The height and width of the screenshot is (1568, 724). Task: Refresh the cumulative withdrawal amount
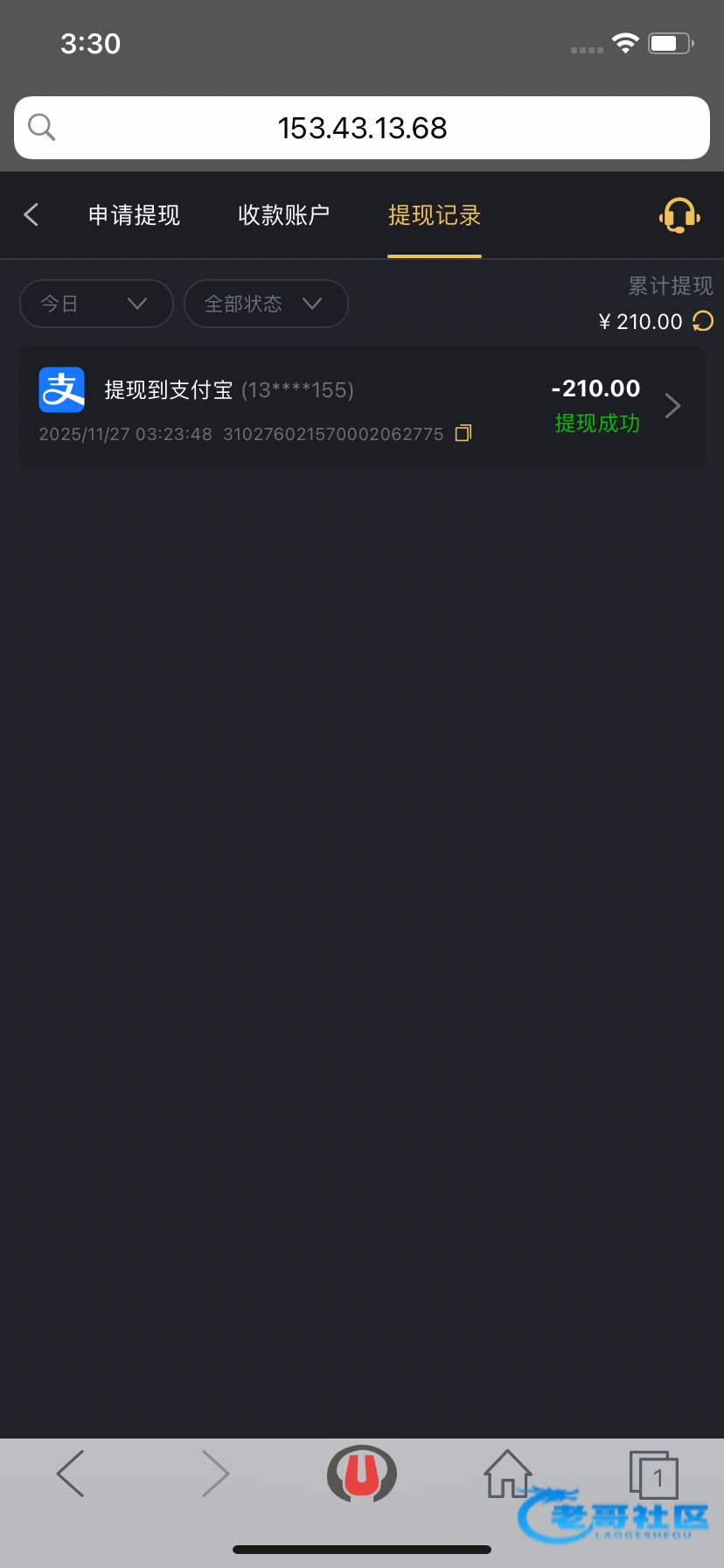[x=703, y=322]
